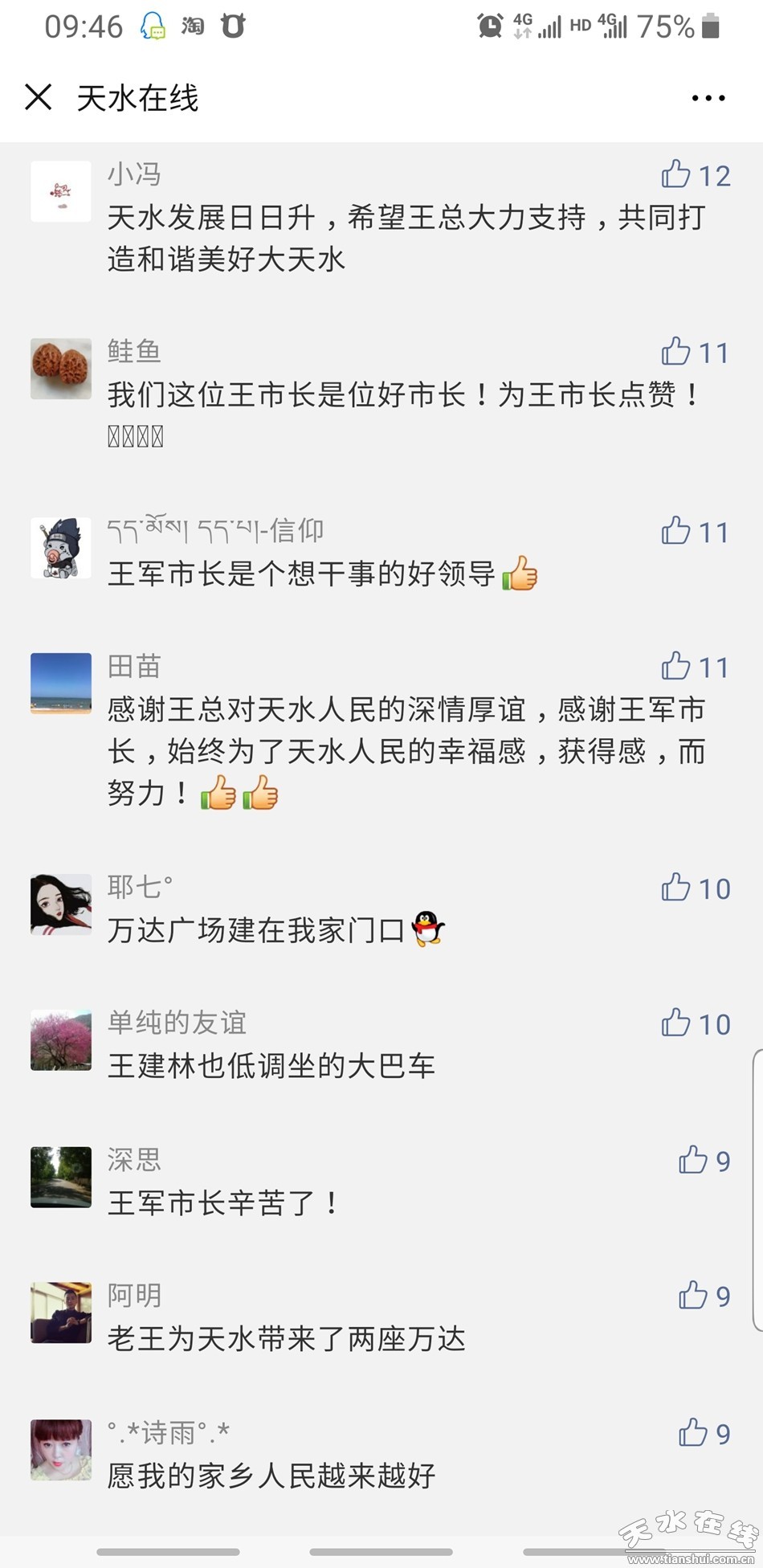Like 深思's comment
The height and width of the screenshot is (1568, 763).
tap(692, 1160)
